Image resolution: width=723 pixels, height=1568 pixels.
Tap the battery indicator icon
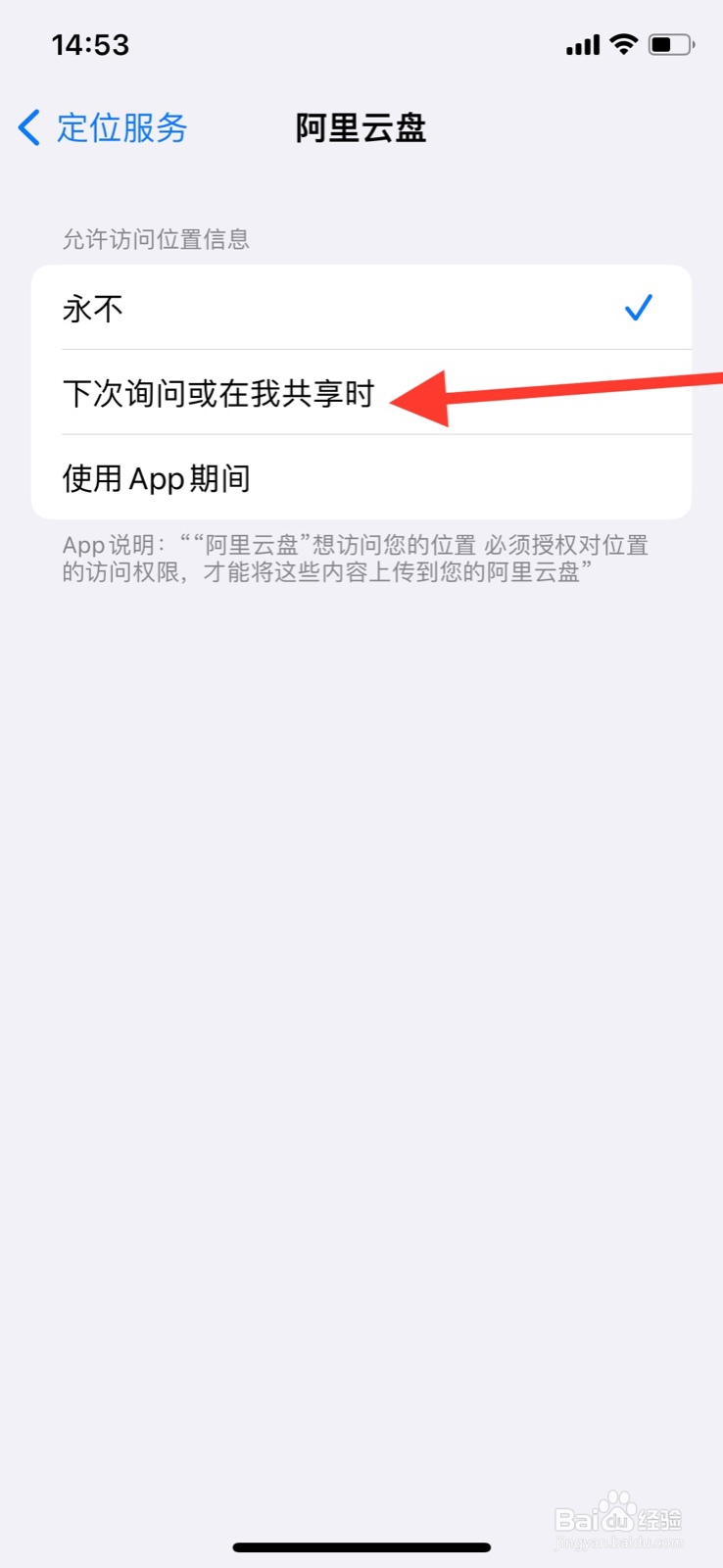click(672, 43)
